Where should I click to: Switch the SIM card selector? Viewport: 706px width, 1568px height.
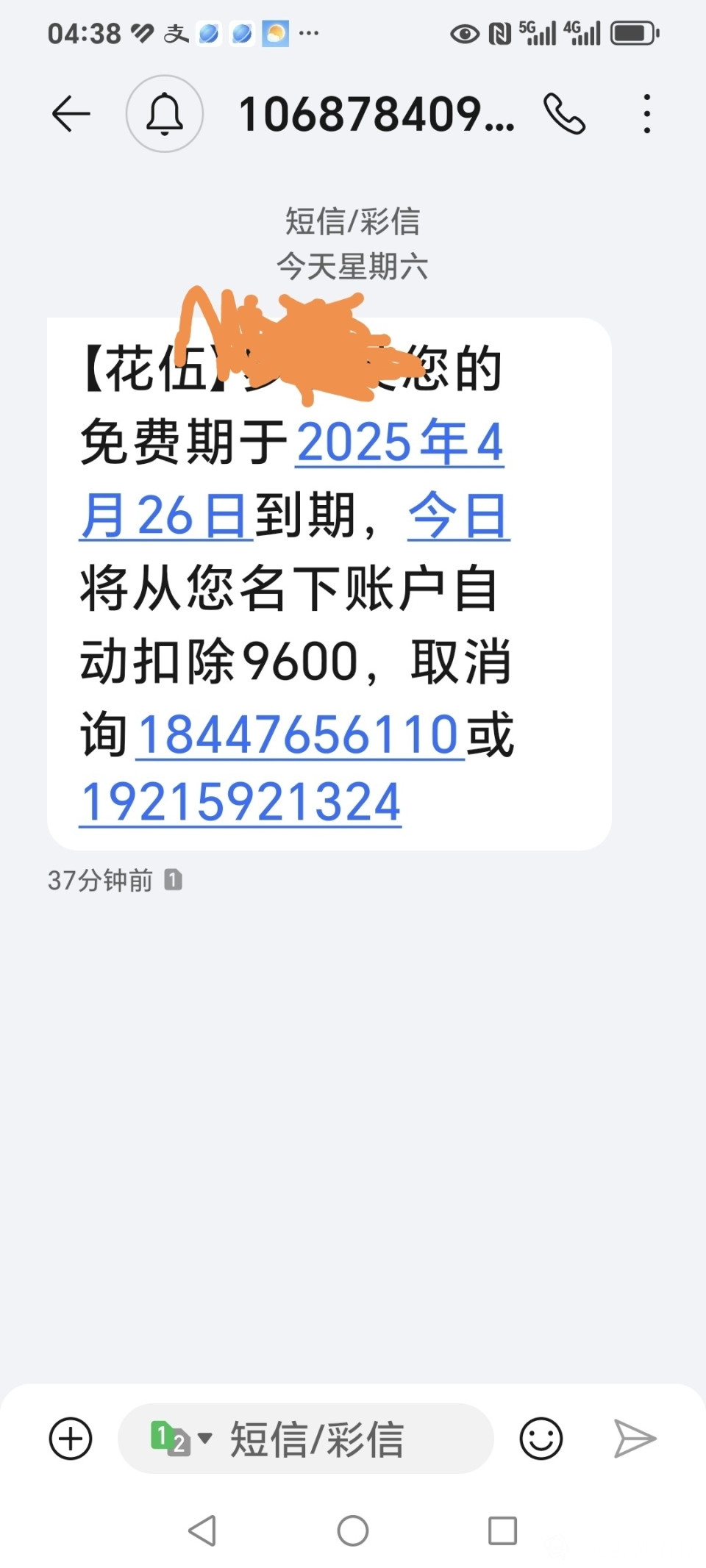tap(179, 1438)
